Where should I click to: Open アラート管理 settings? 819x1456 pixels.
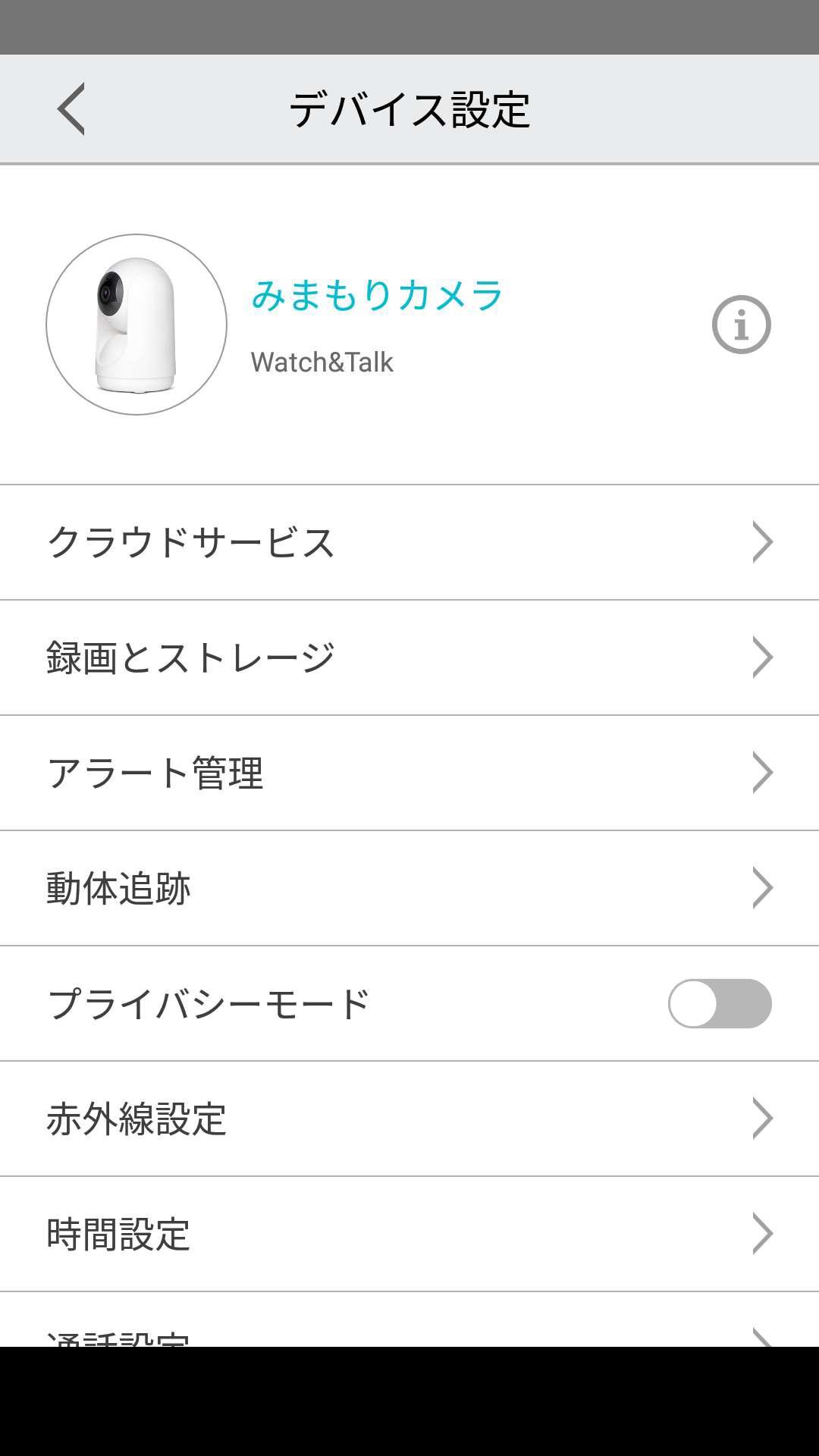pyautogui.click(x=409, y=773)
